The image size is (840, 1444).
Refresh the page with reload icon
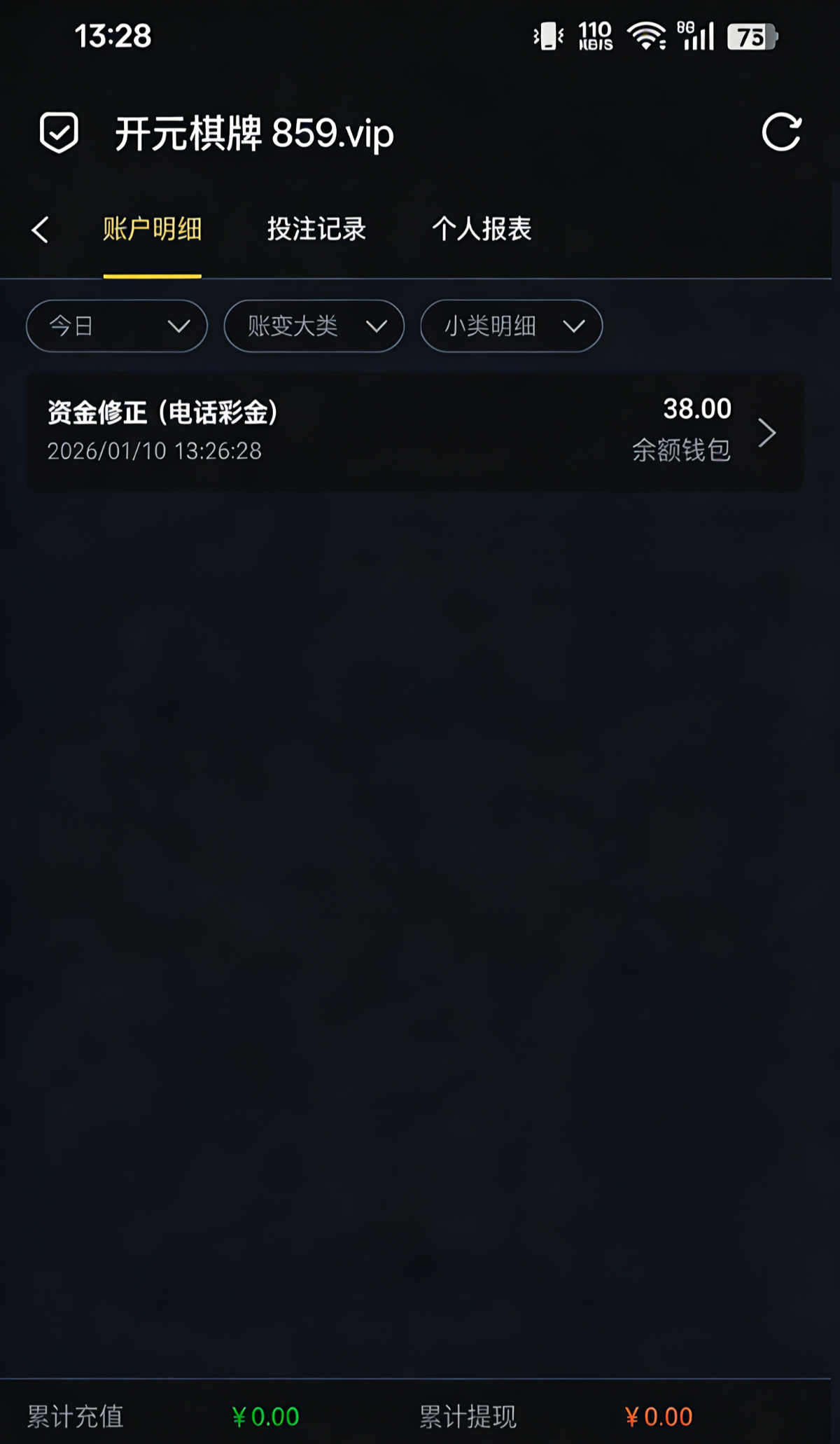(x=780, y=132)
